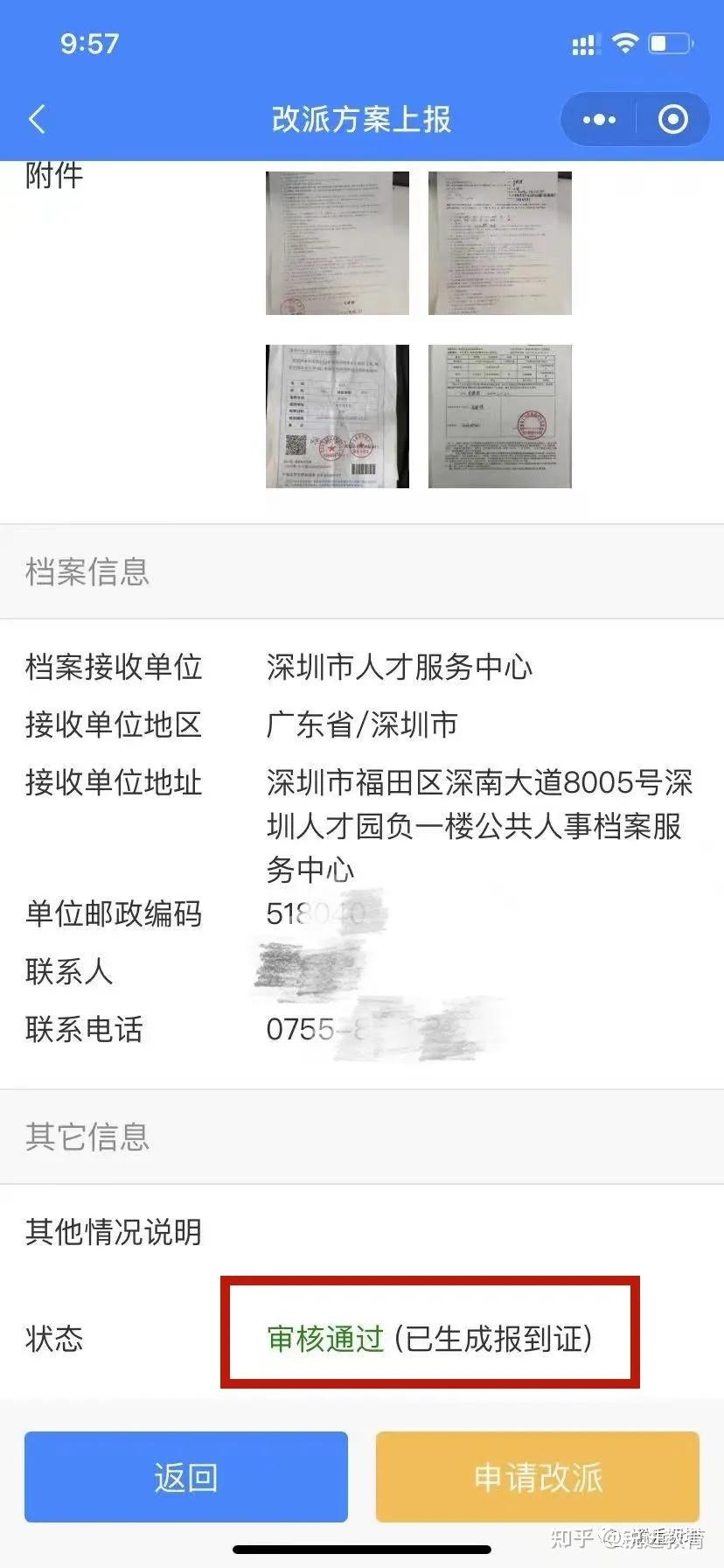Close the mini program via circle icon
This screenshot has width=724, height=1568.
tap(672, 120)
